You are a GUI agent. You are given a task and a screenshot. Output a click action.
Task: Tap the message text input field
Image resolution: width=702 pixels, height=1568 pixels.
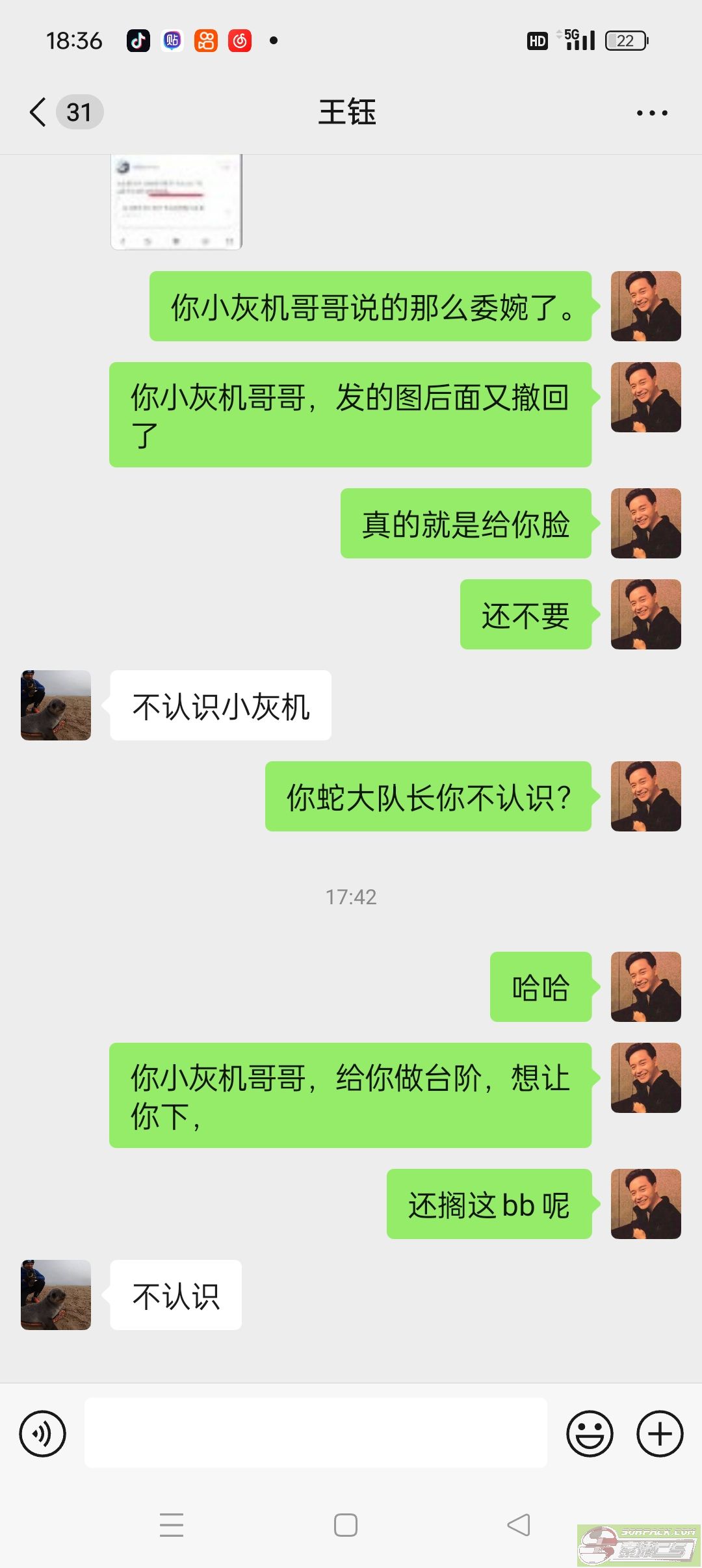pyautogui.click(x=315, y=1433)
